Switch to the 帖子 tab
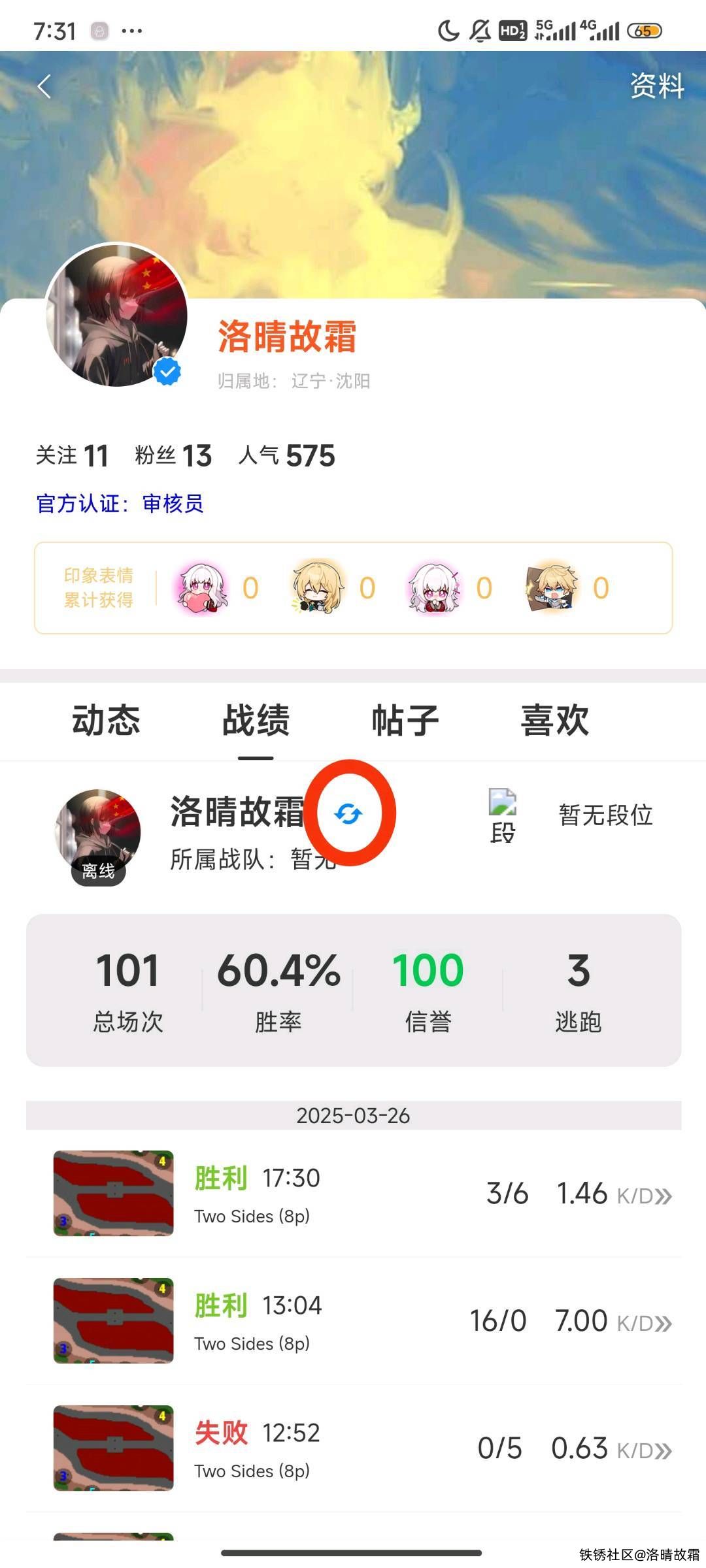The height and width of the screenshot is (1568, 706). point(405,721)
